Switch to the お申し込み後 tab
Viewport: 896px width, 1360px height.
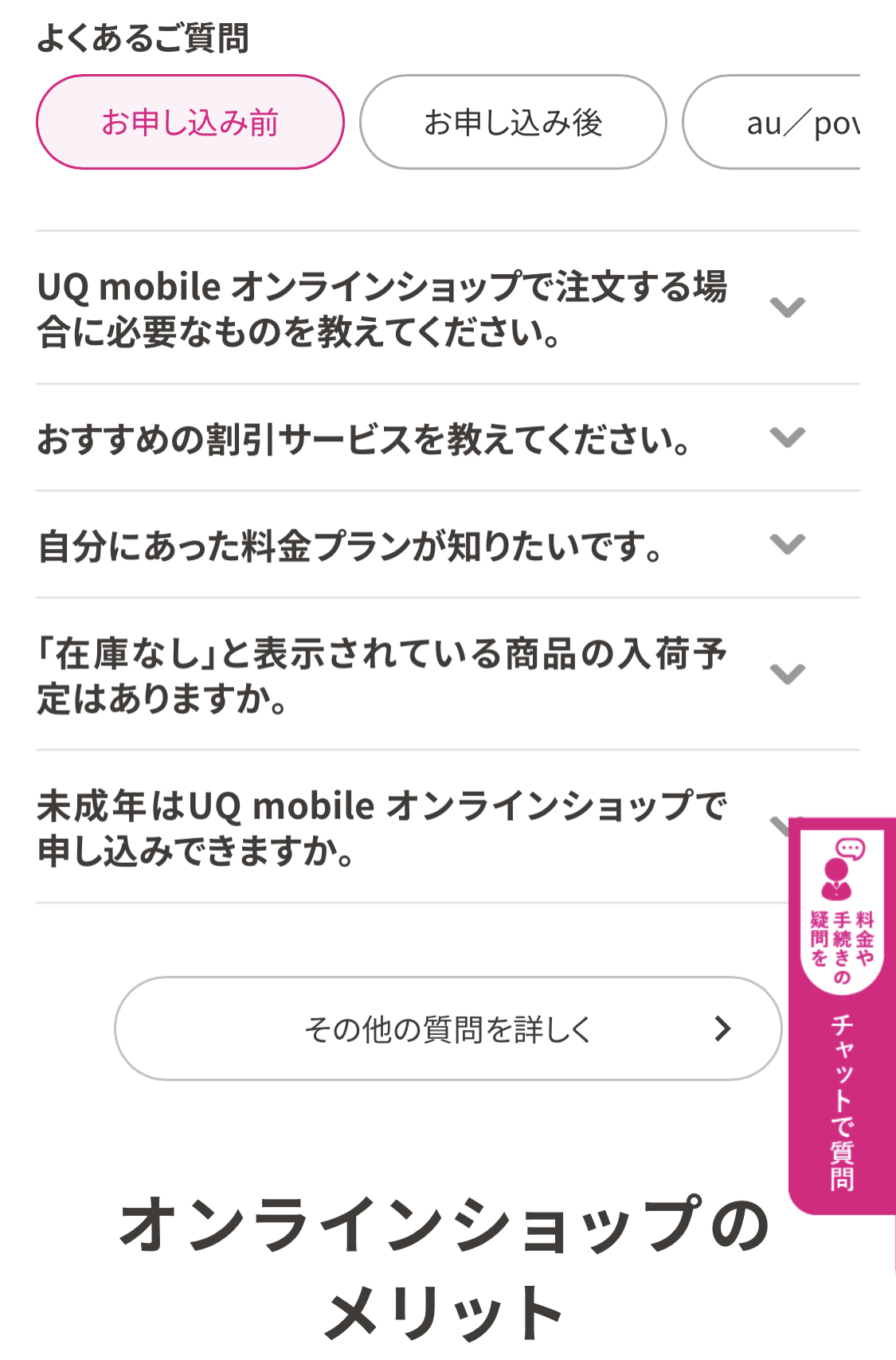513,123
